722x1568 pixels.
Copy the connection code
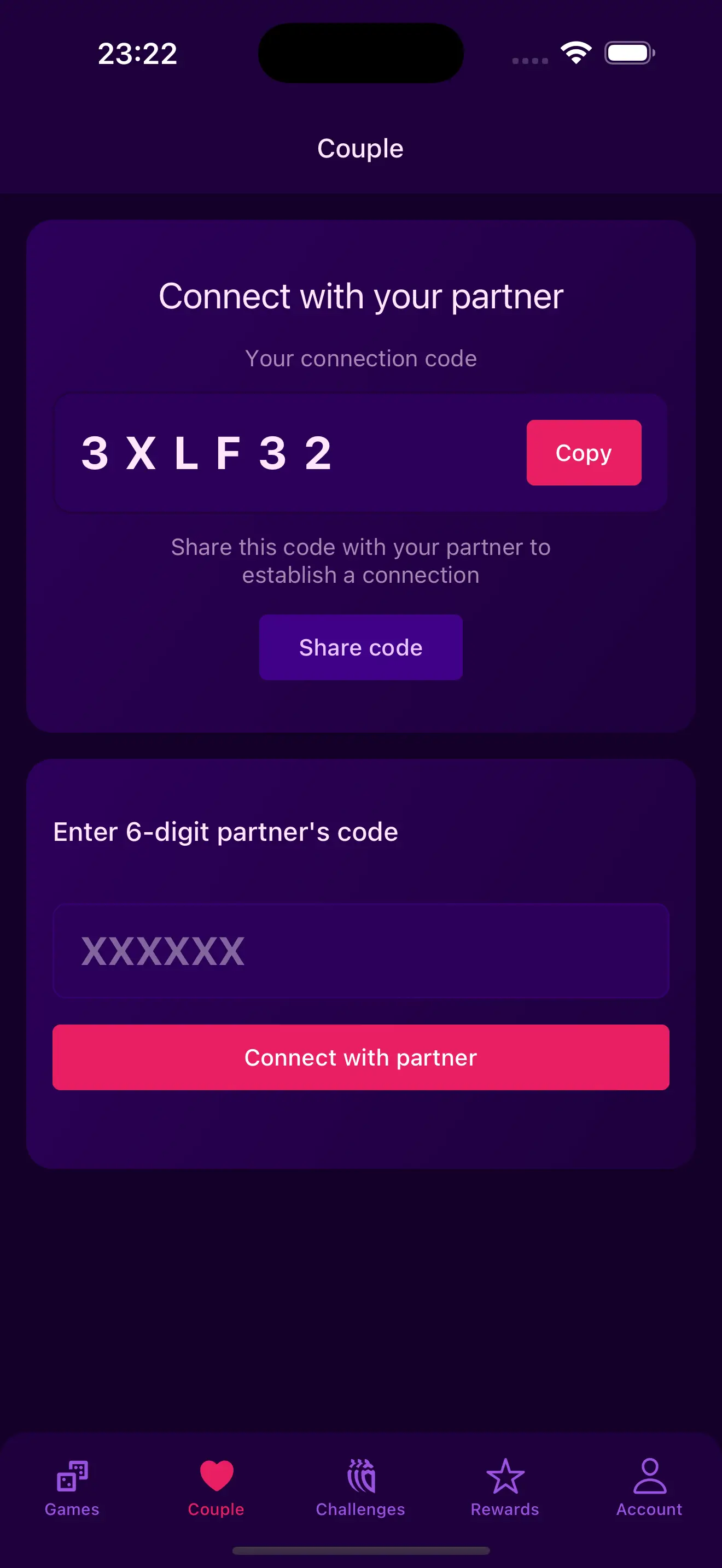click(583, 452)
